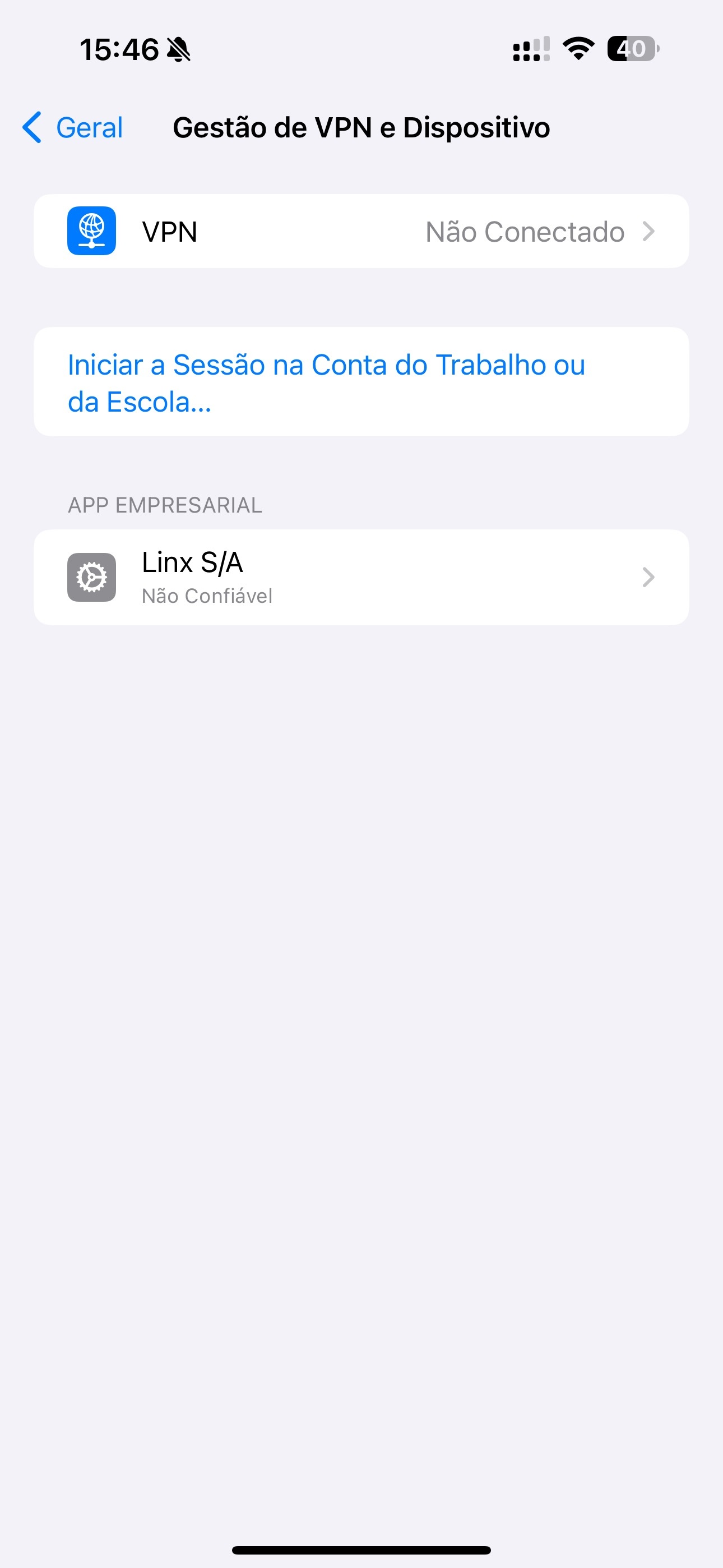Open the Linx S/A enterprise app profile
723x1568 pixels.
(x=361, y=577)
